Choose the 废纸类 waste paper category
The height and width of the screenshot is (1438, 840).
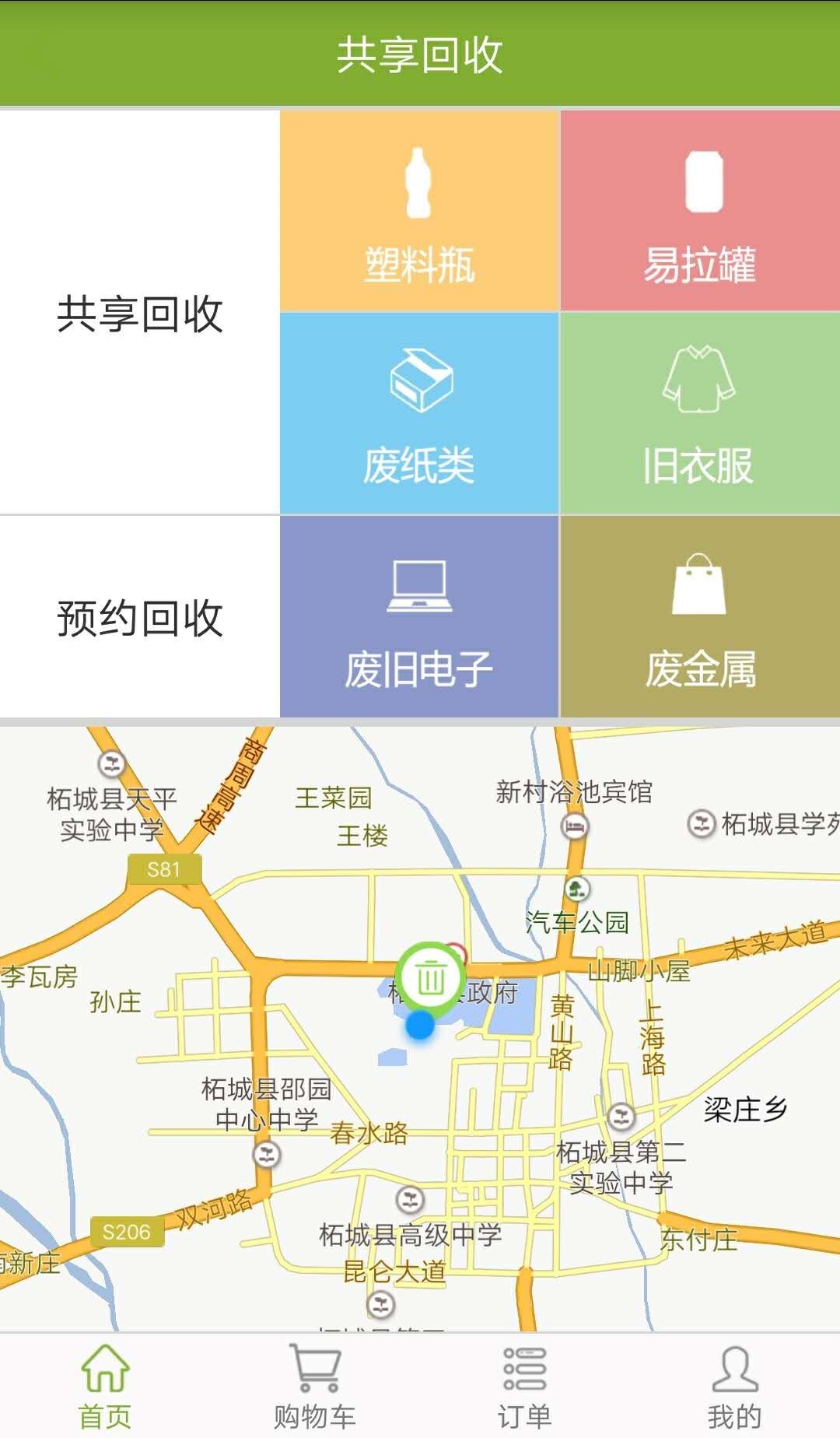tap(419, 413)
